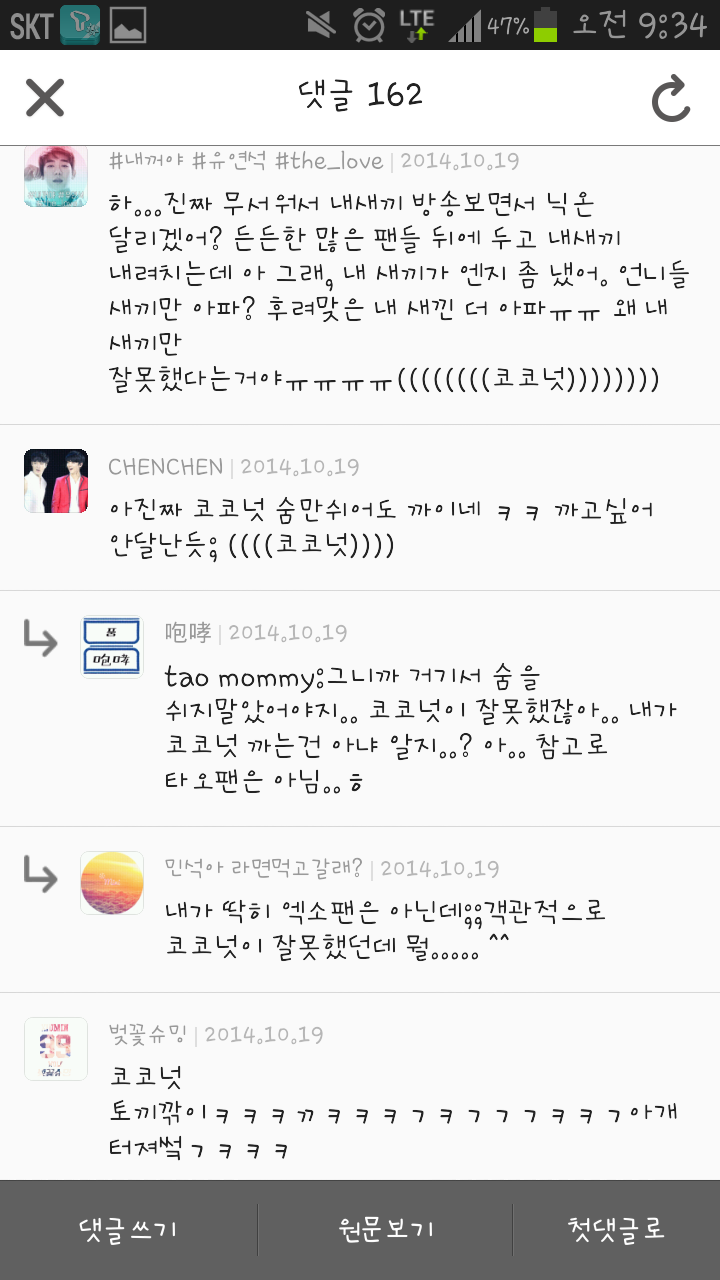Open CHENCHEN's profile picture

click(x=56, y=481)
